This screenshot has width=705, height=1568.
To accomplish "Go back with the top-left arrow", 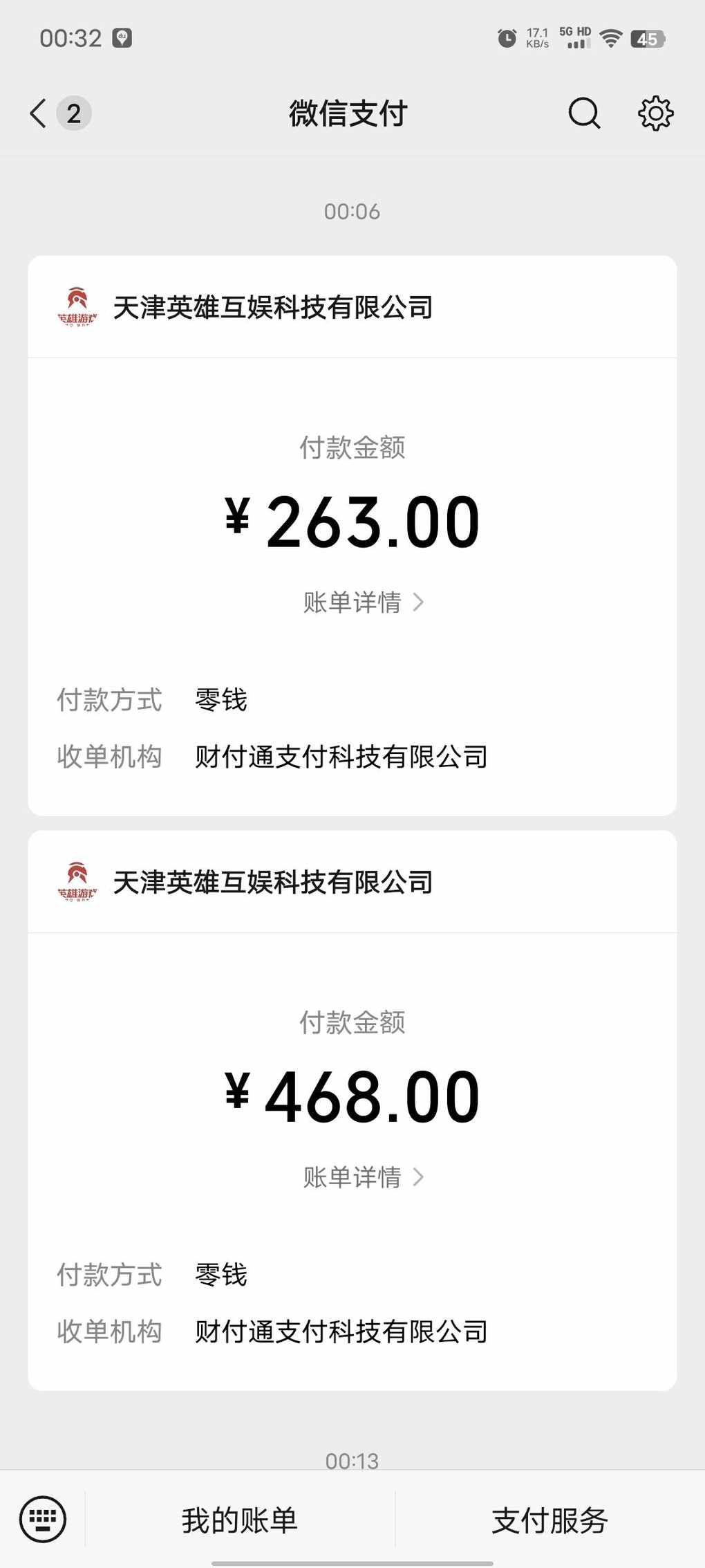I will tap(39, 113).
